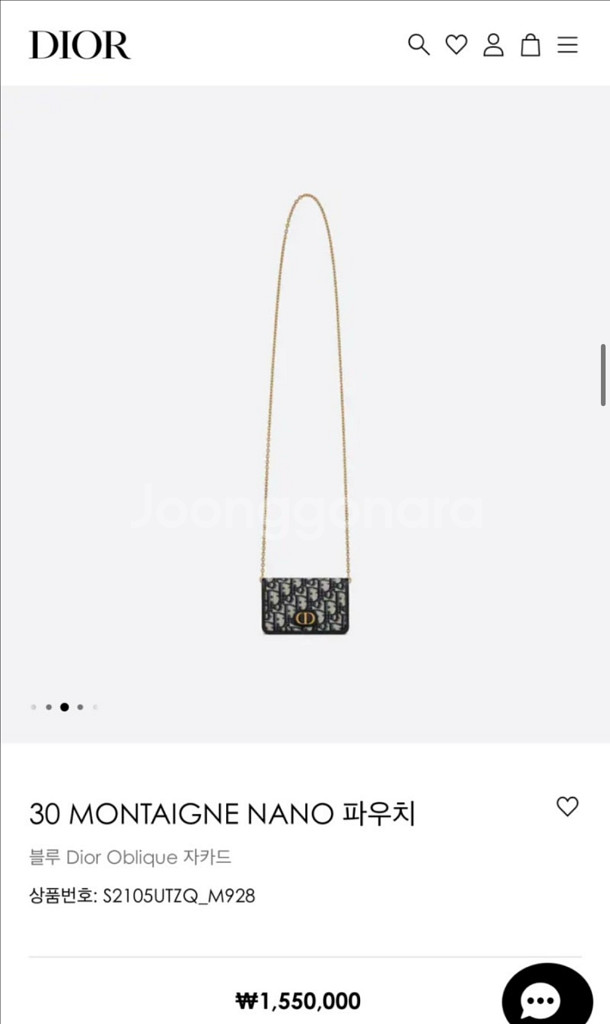Select the image carousel page indicator dots
Screen dimensions: 610x1024
64,707
